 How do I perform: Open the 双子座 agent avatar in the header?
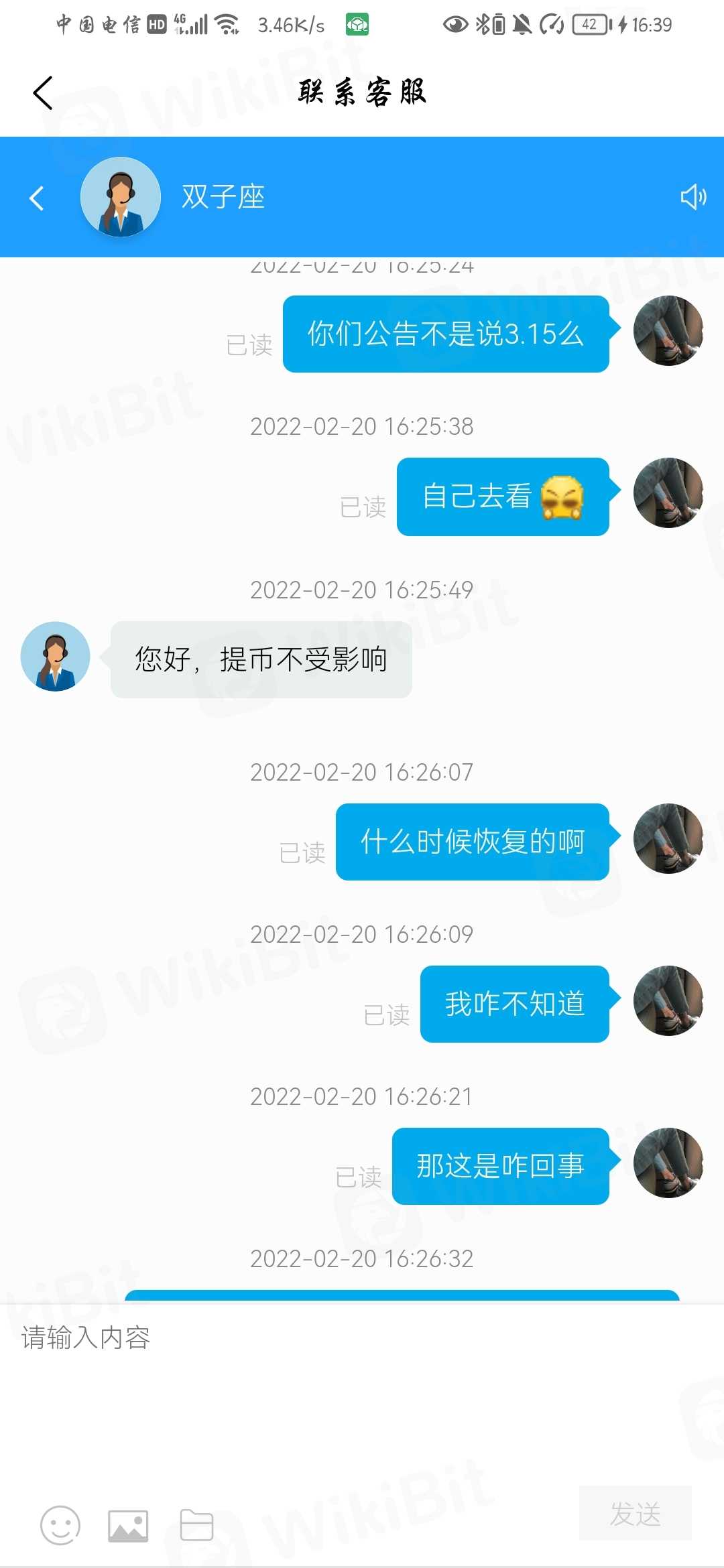click(121, 197)
